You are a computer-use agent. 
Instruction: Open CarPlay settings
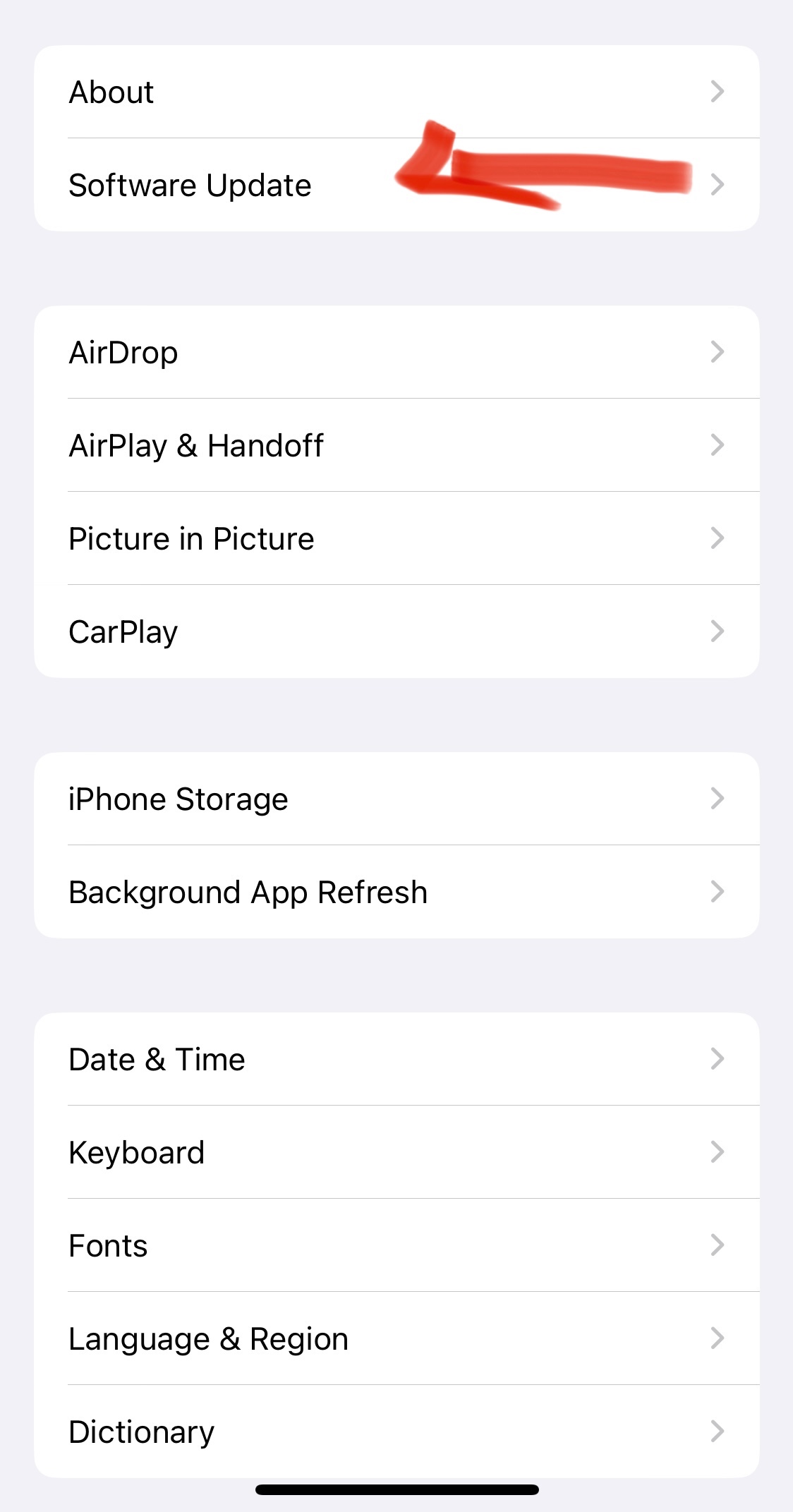pyautogui.click(x=123, y=631)
